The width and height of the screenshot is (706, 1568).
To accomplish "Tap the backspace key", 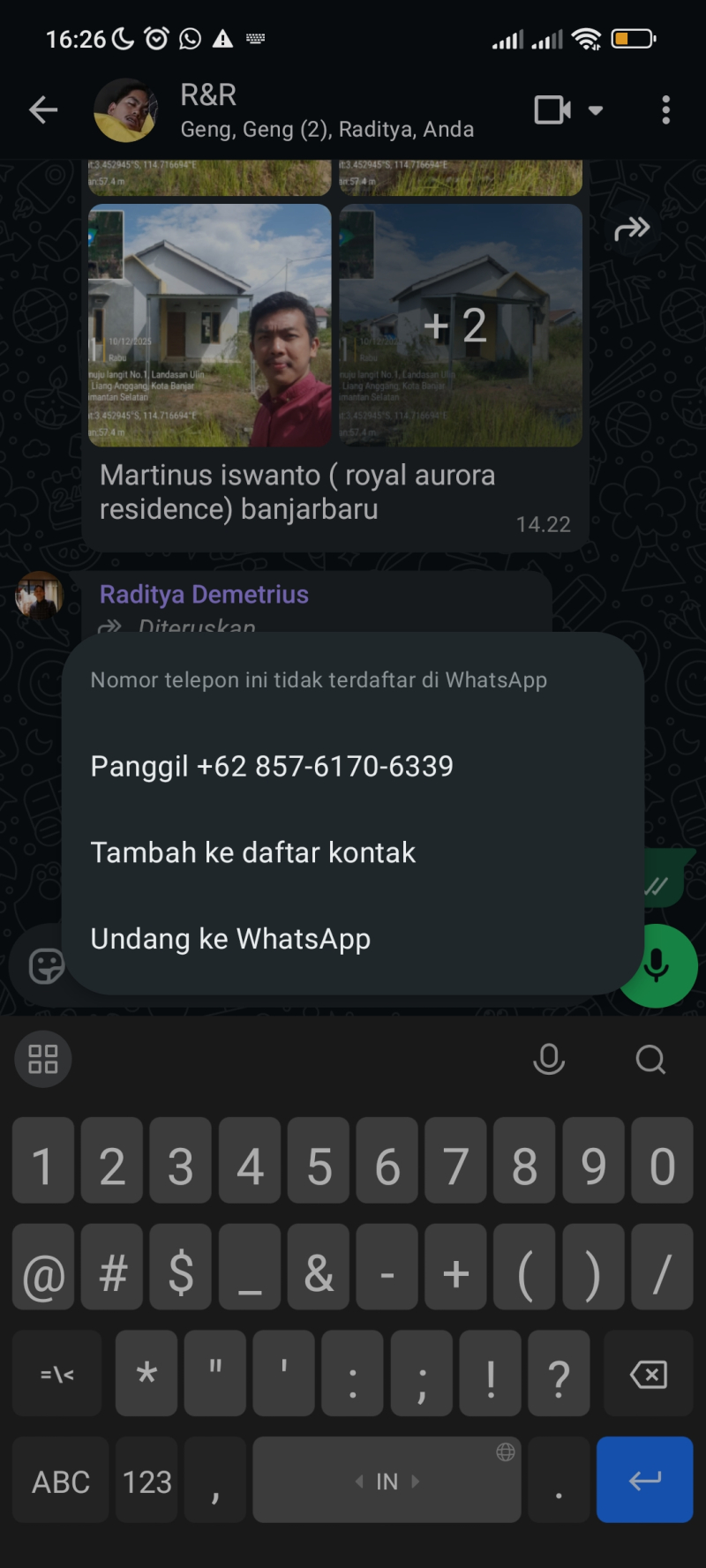I will 647,1374.
